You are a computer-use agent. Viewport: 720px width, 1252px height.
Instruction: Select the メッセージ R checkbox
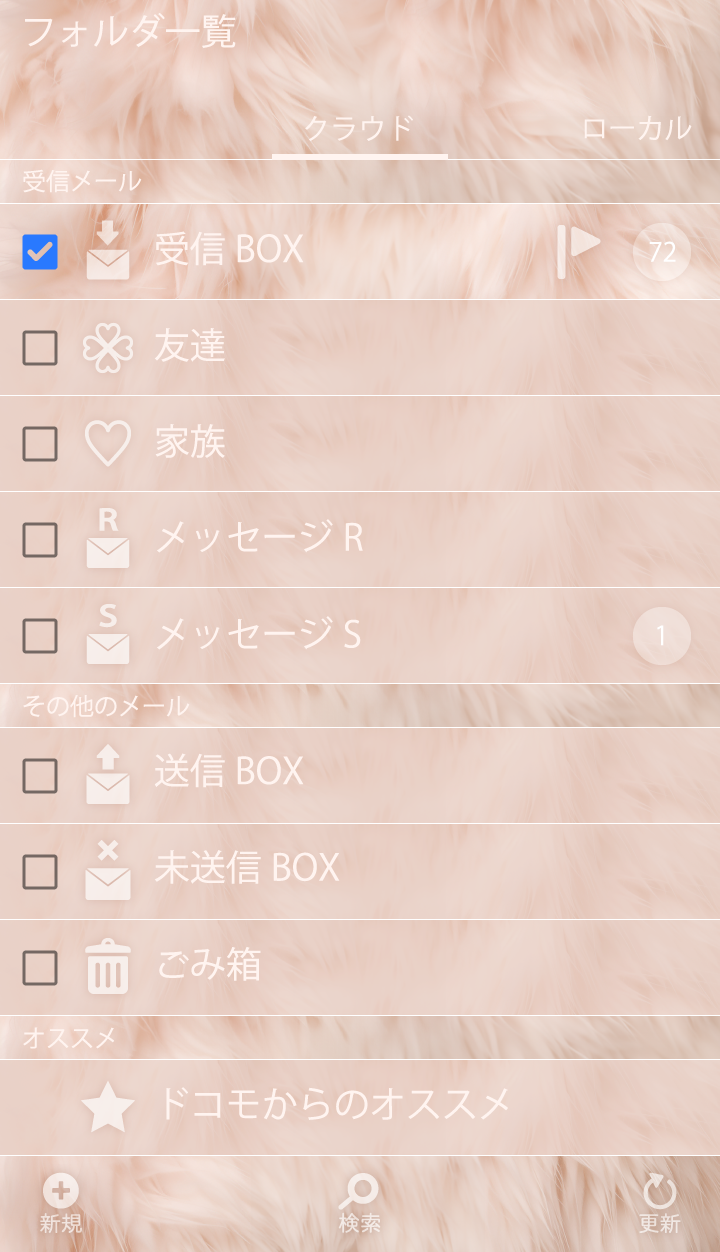click(x=40, y=540)
